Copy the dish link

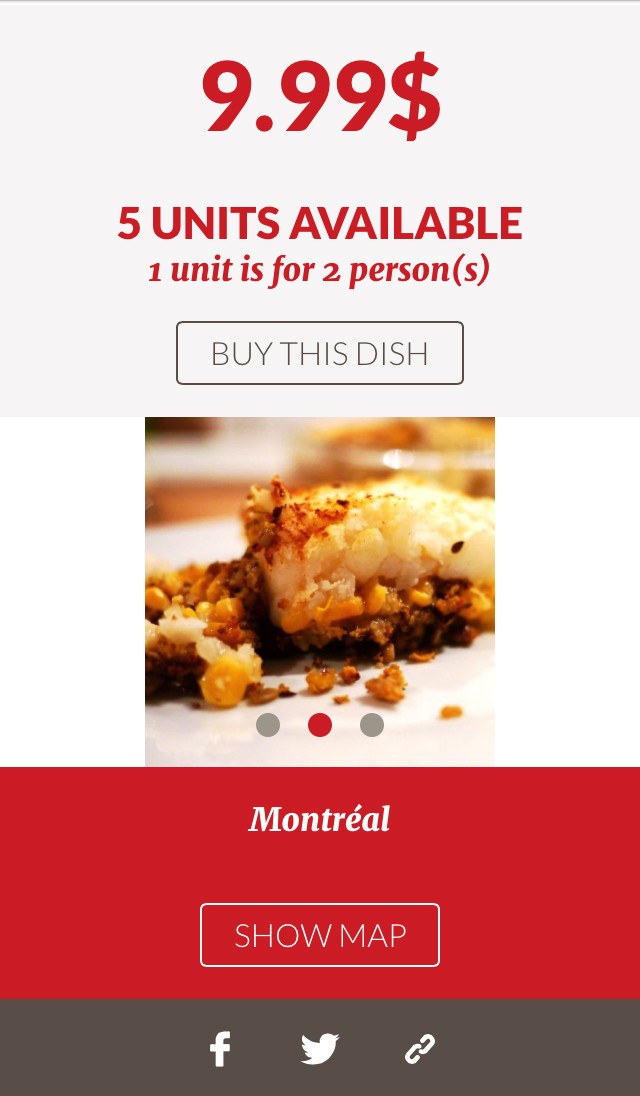click(x=419, y=1049)
